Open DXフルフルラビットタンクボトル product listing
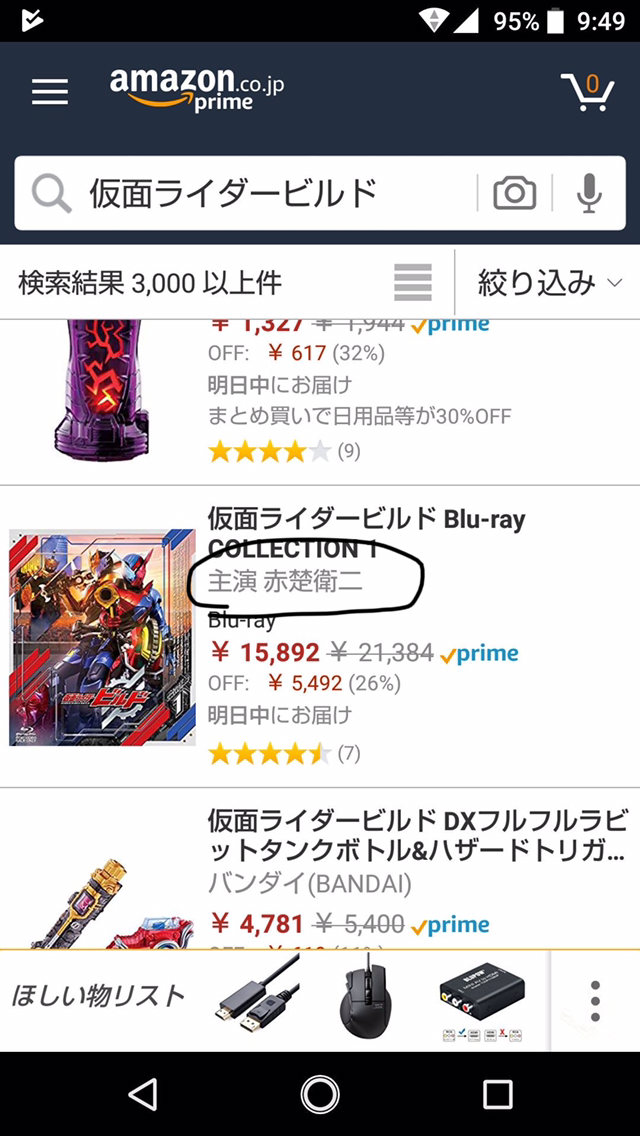The width and height of the screenshot is (640, 1136). pyautogui.click(x=416, y=836)
